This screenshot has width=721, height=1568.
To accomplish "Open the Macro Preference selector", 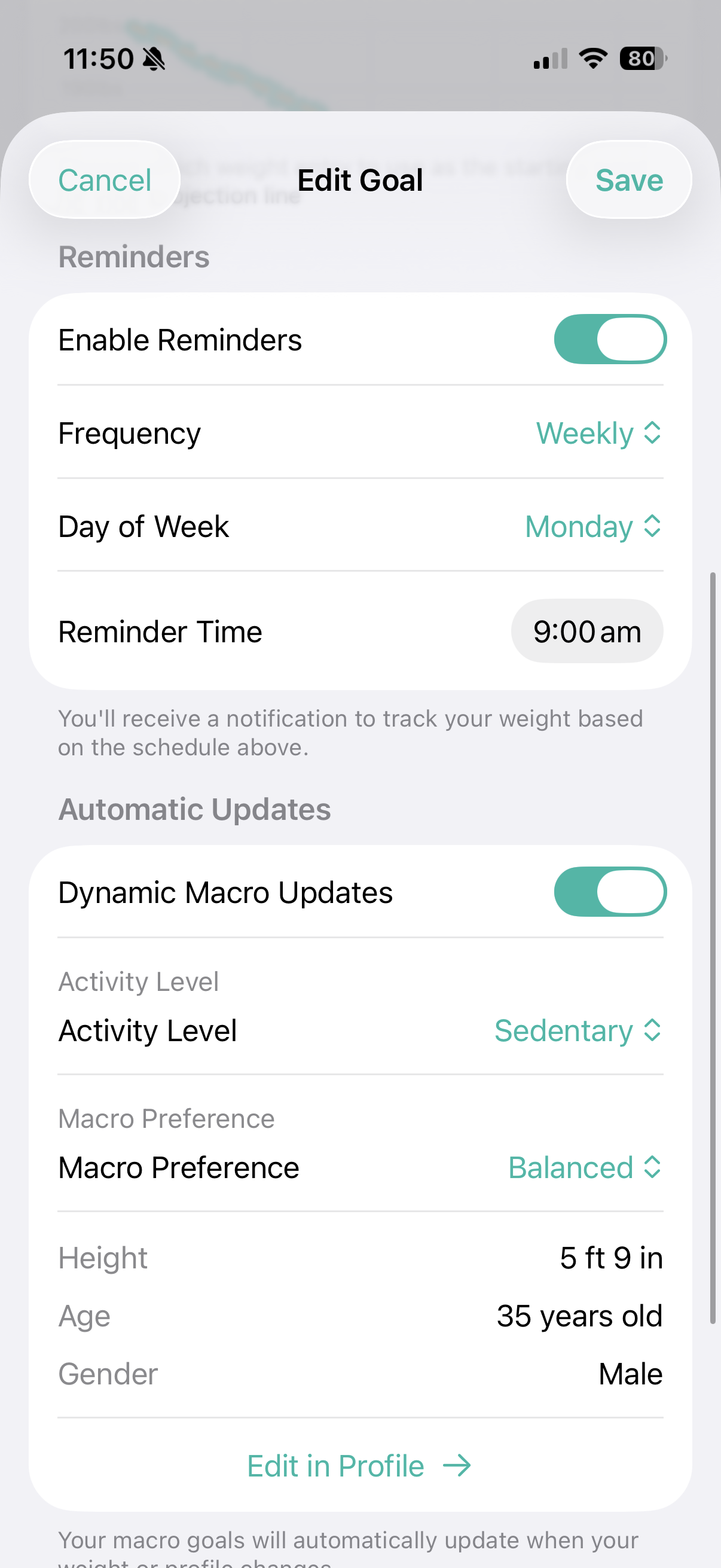I will [x=583, y=1167].
